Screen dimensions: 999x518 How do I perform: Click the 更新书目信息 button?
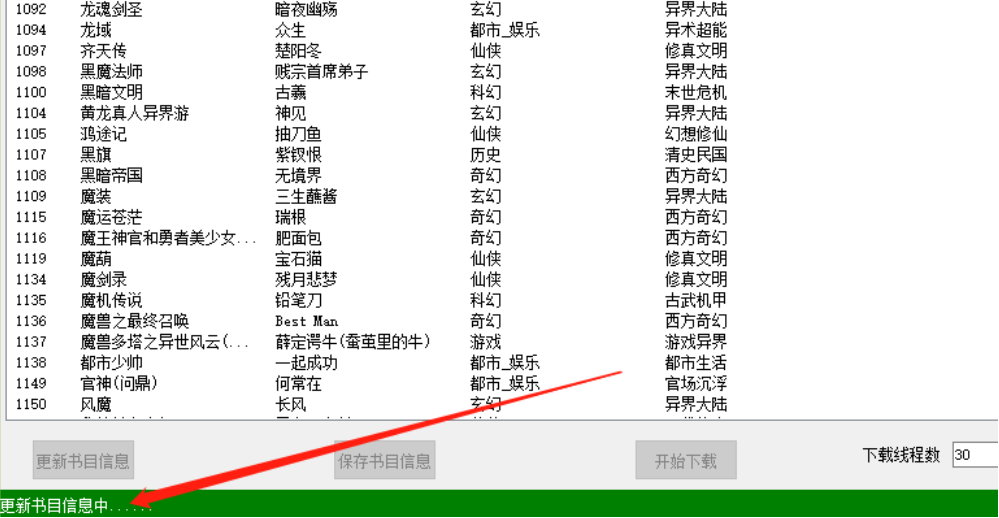[83, 461]
